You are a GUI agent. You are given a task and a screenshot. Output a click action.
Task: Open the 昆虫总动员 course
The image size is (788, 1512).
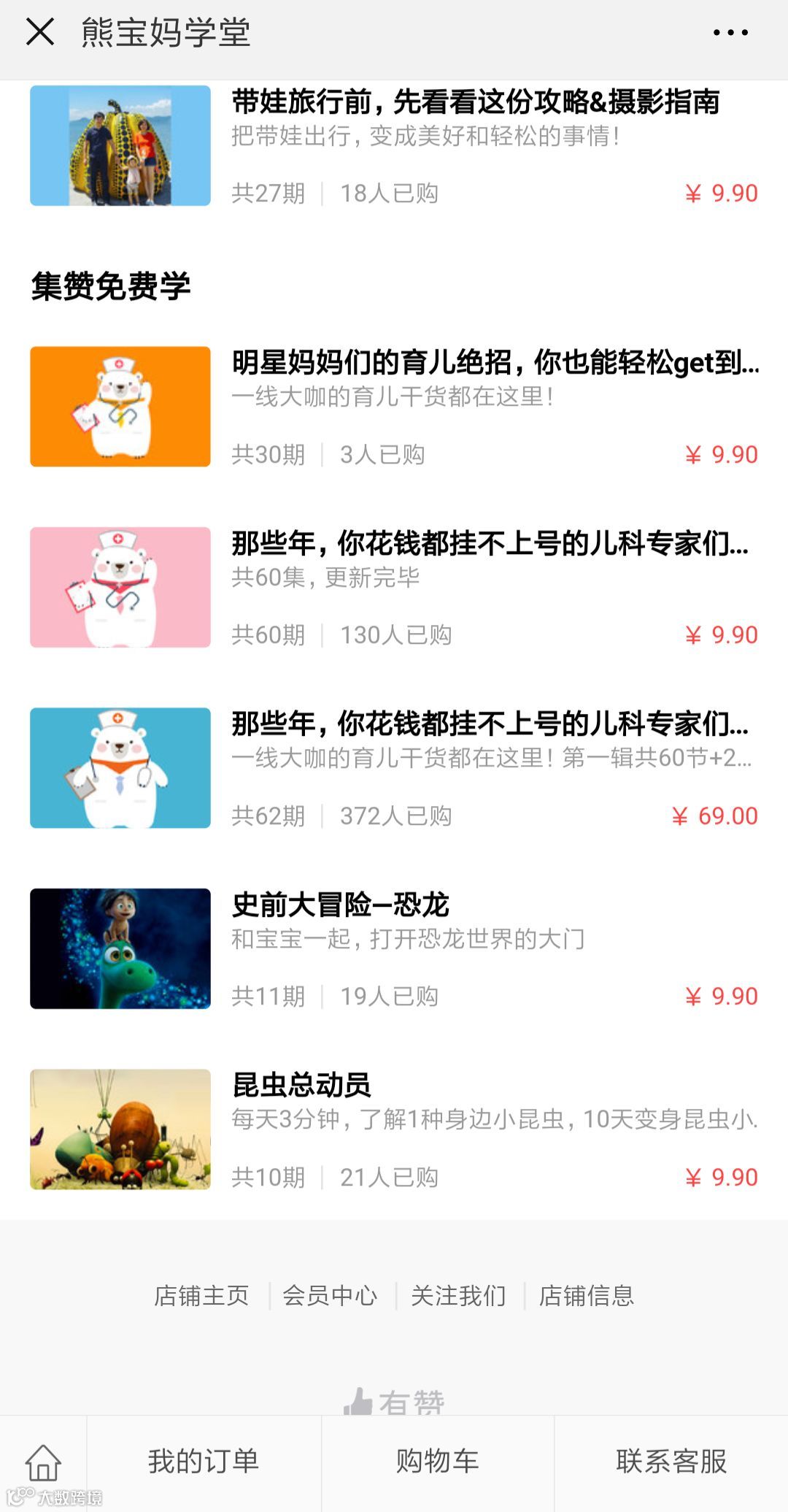[x=301, y=1086]
